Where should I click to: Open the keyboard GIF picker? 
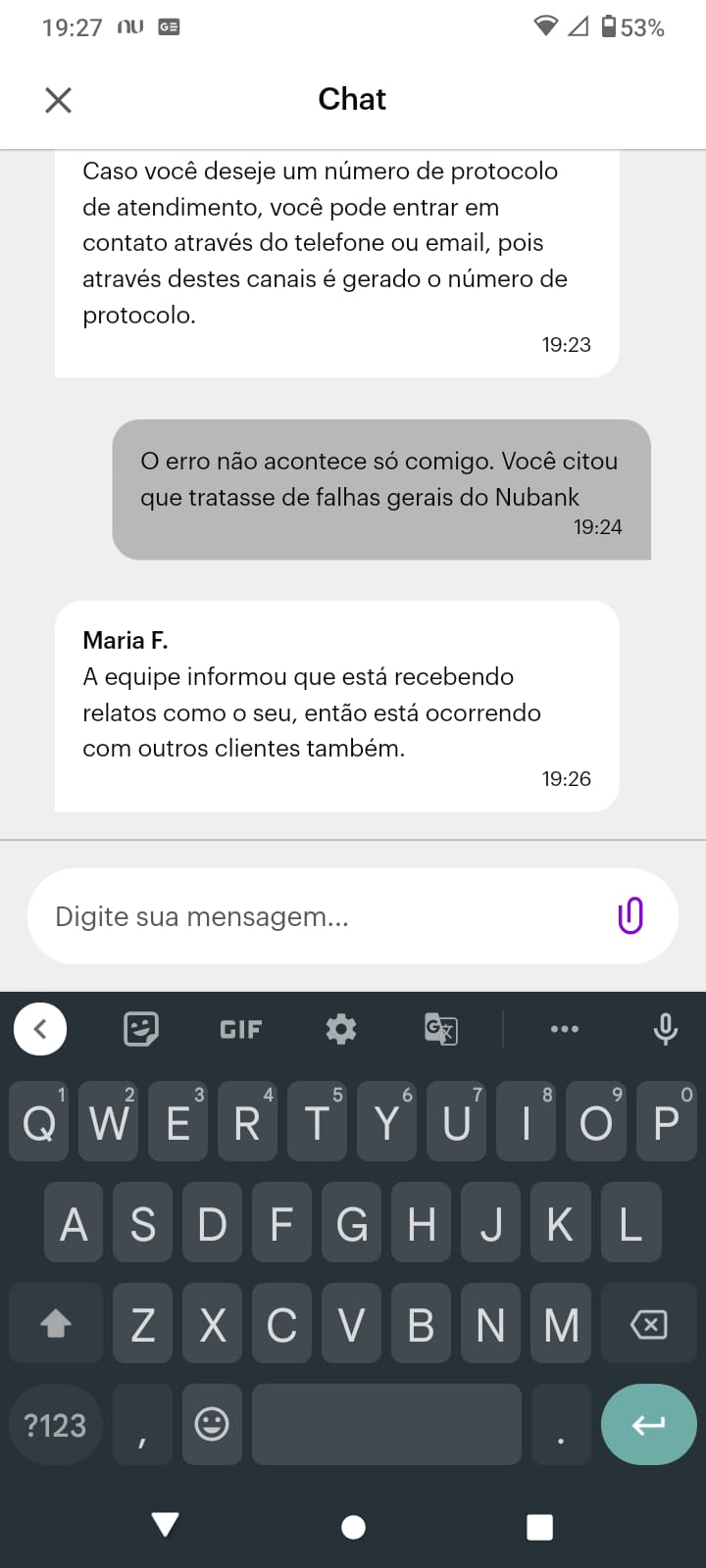241,1029
